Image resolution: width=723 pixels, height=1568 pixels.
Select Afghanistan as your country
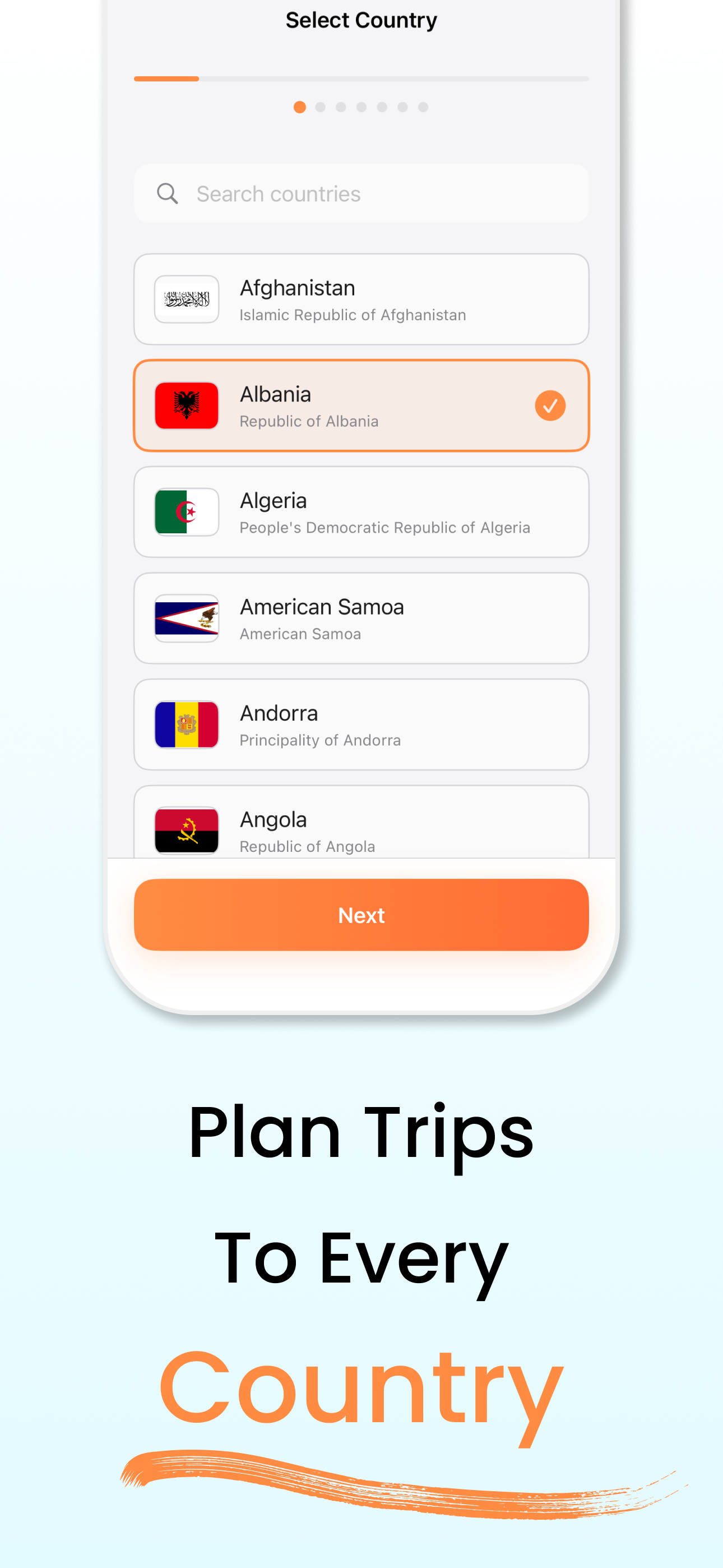tap(361, 299)
